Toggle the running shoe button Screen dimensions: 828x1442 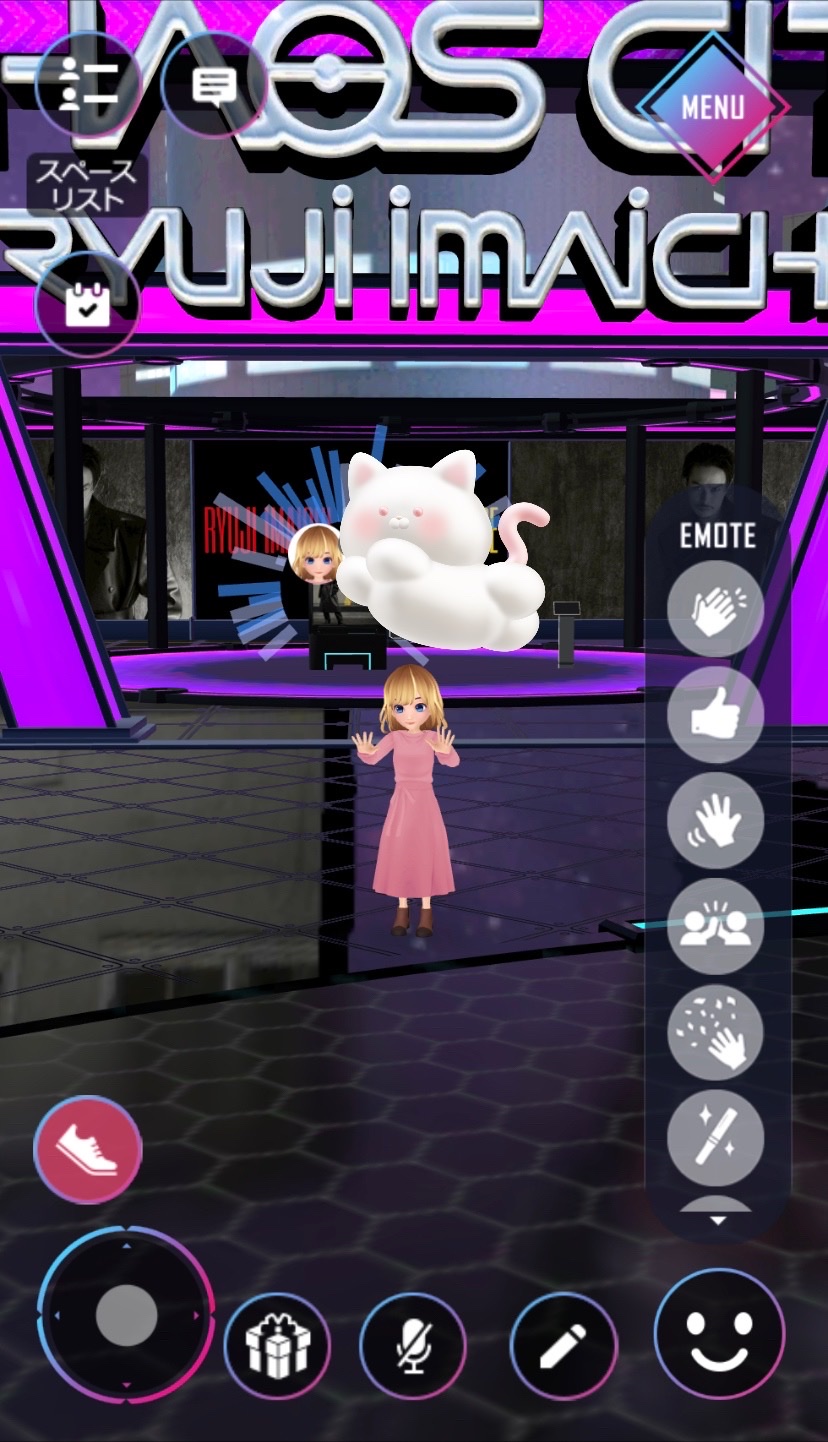pos(88,1150)
